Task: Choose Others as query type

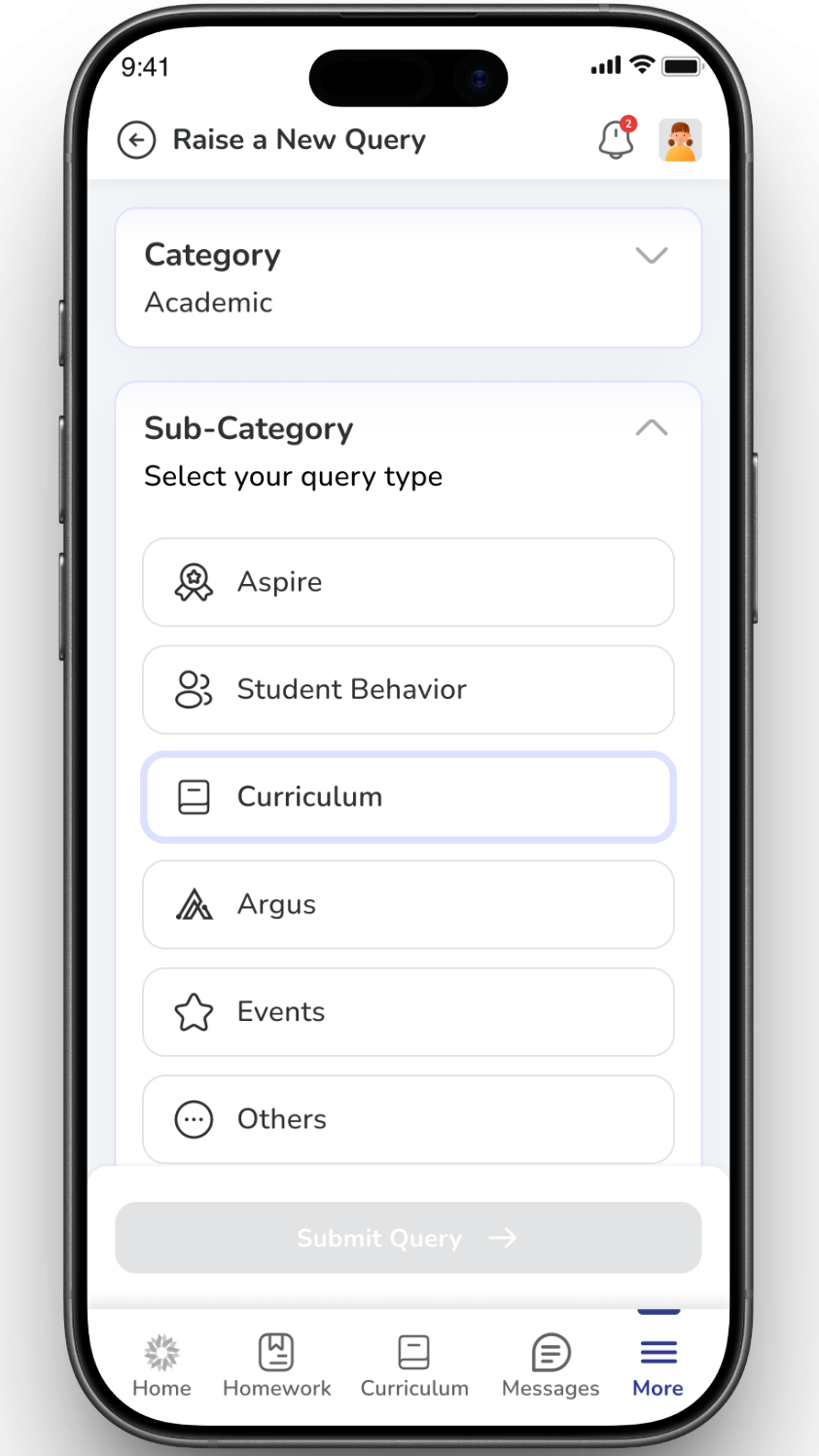Action: [x=409, y=1119]
